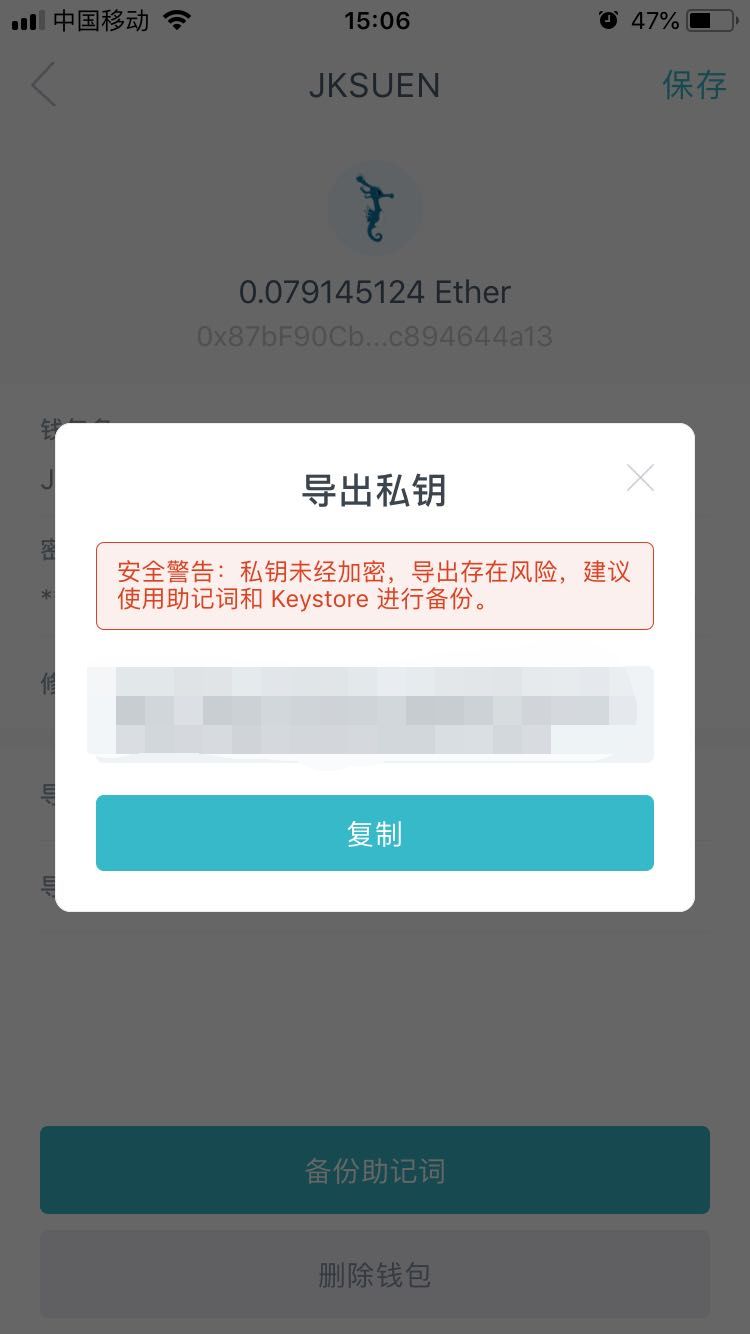Go back with the top-left arrow
The height and width of the screenshot is (1334, 750).
(x=44, y=85)
